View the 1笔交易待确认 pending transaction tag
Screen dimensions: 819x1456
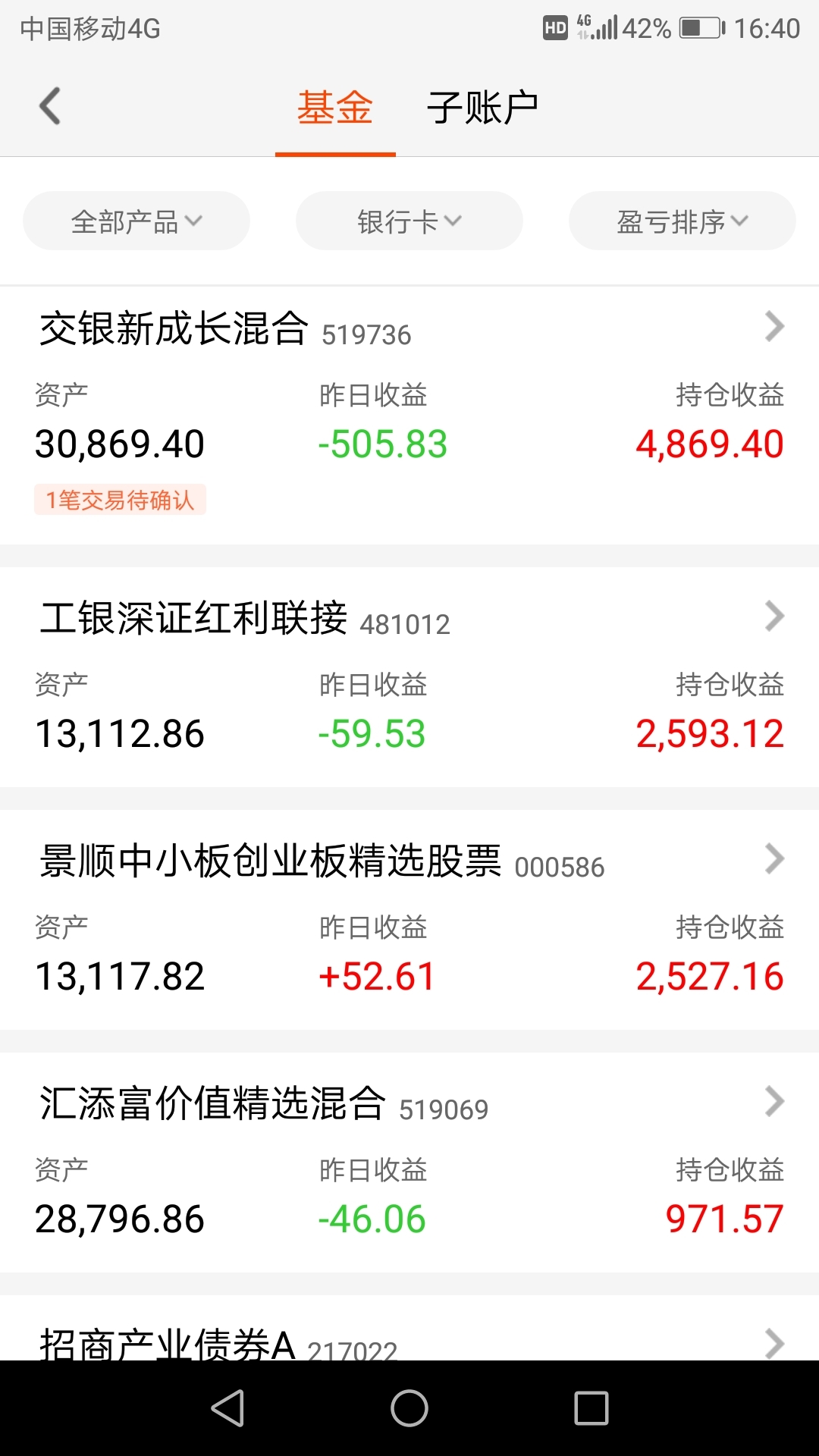pyautogui.click(x=120, y=500)
